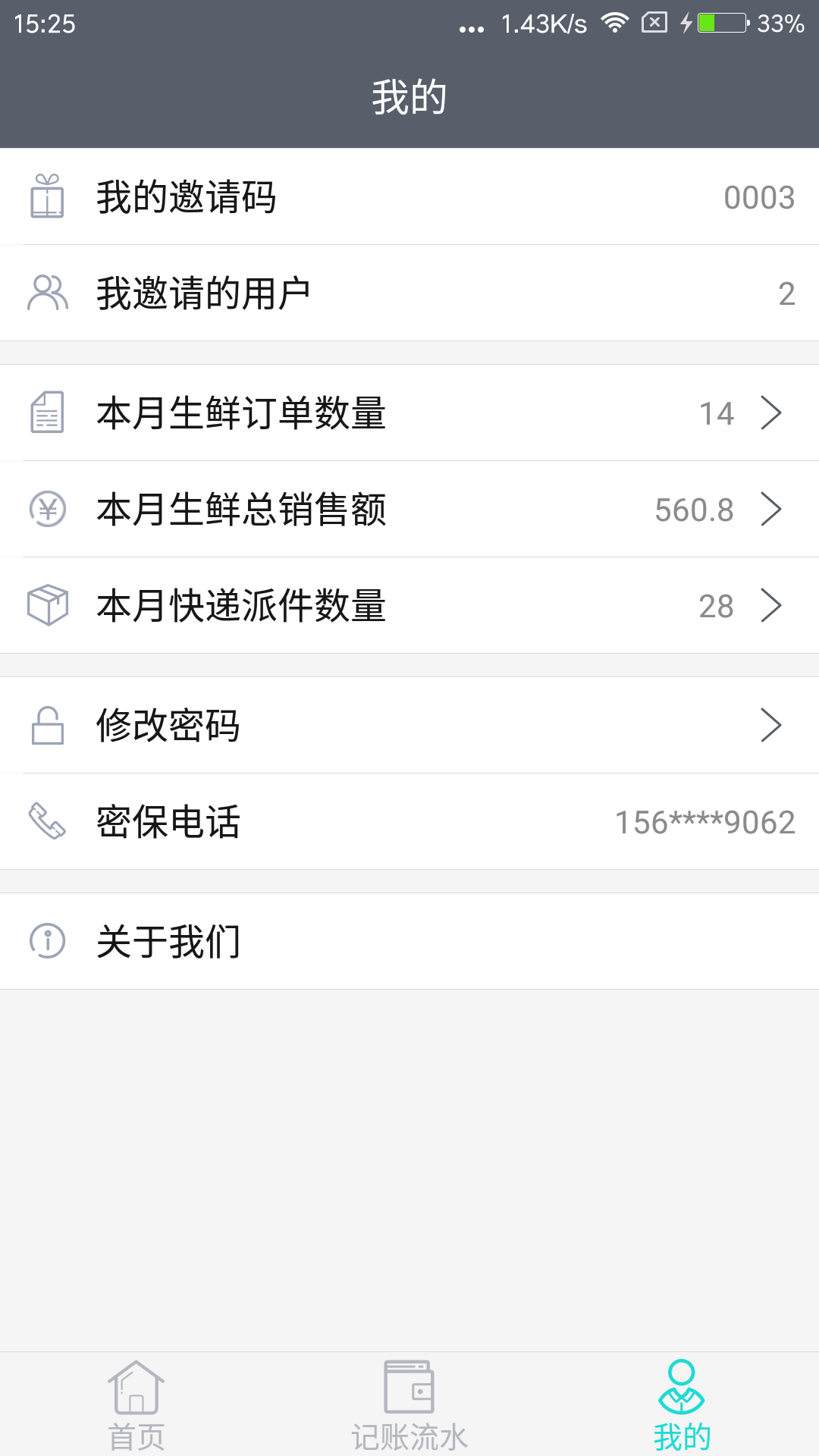Click the gift icon beside 我的邀请码
The image size is (819, 1456).
[47, 196]
